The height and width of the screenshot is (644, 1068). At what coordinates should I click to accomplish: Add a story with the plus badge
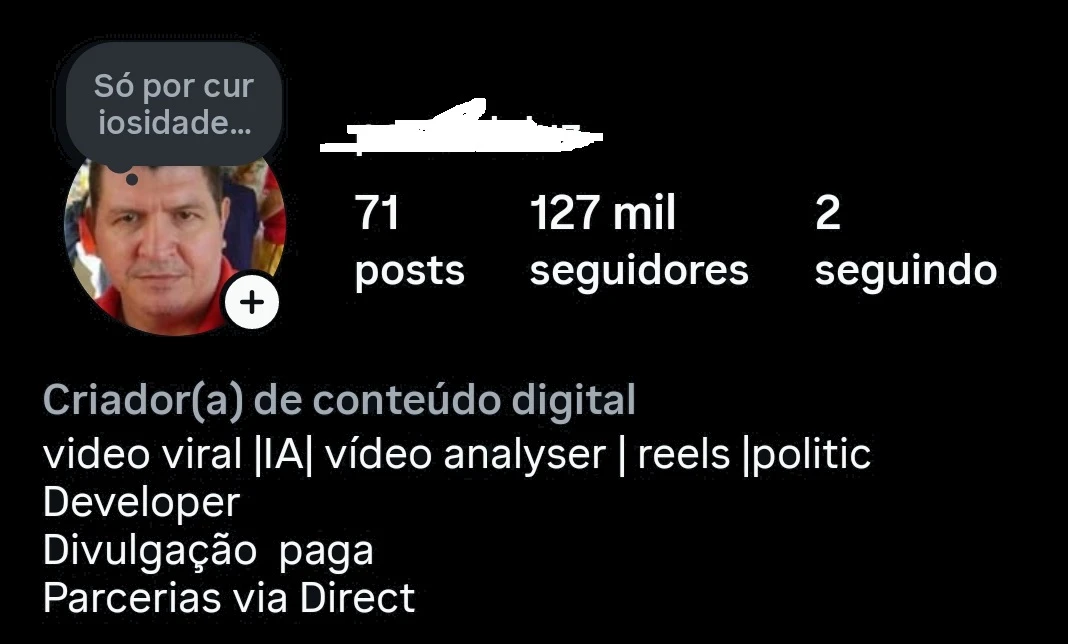(252, 302)
